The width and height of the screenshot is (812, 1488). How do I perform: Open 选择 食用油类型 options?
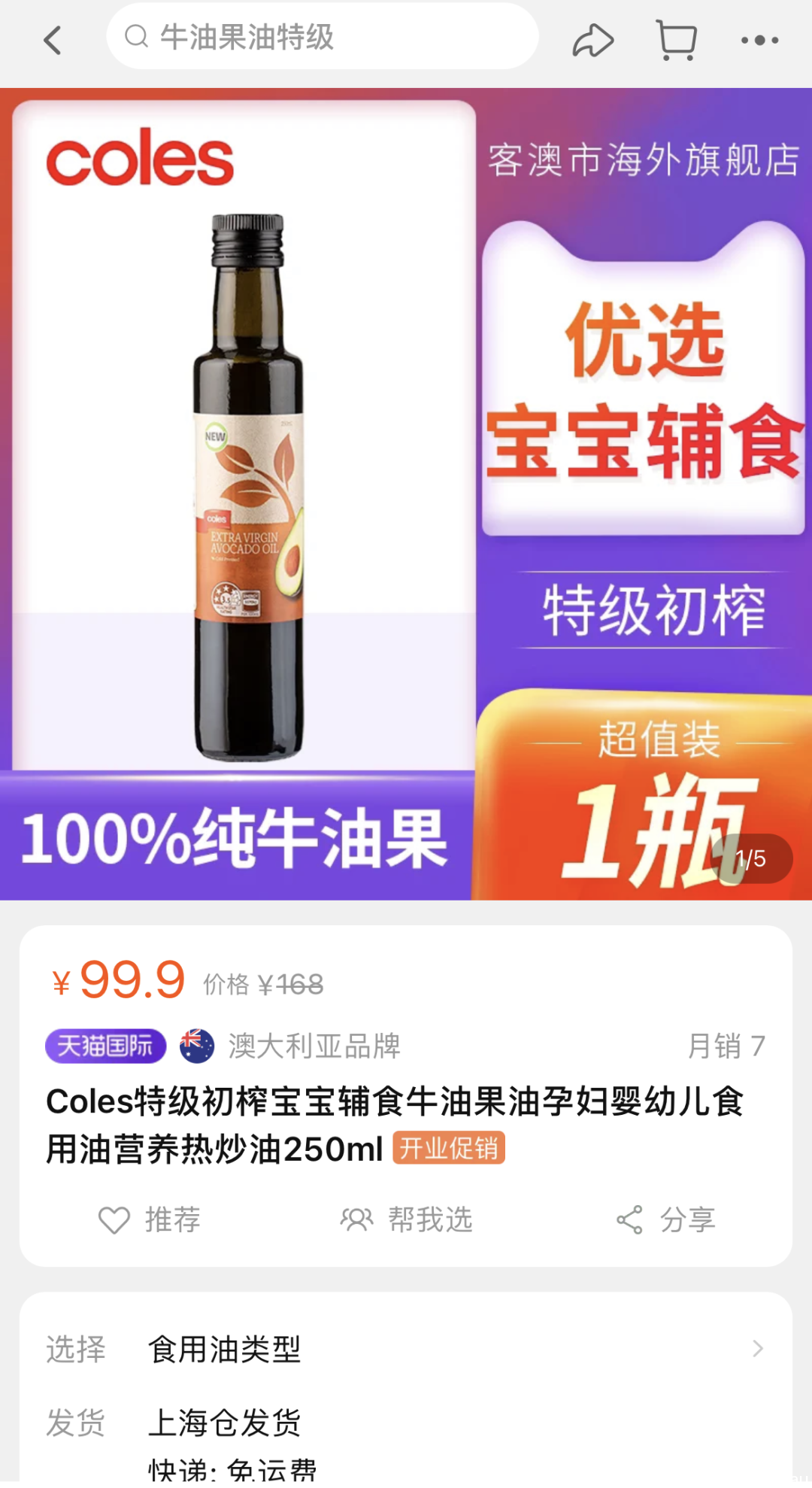click(406, 1349)
